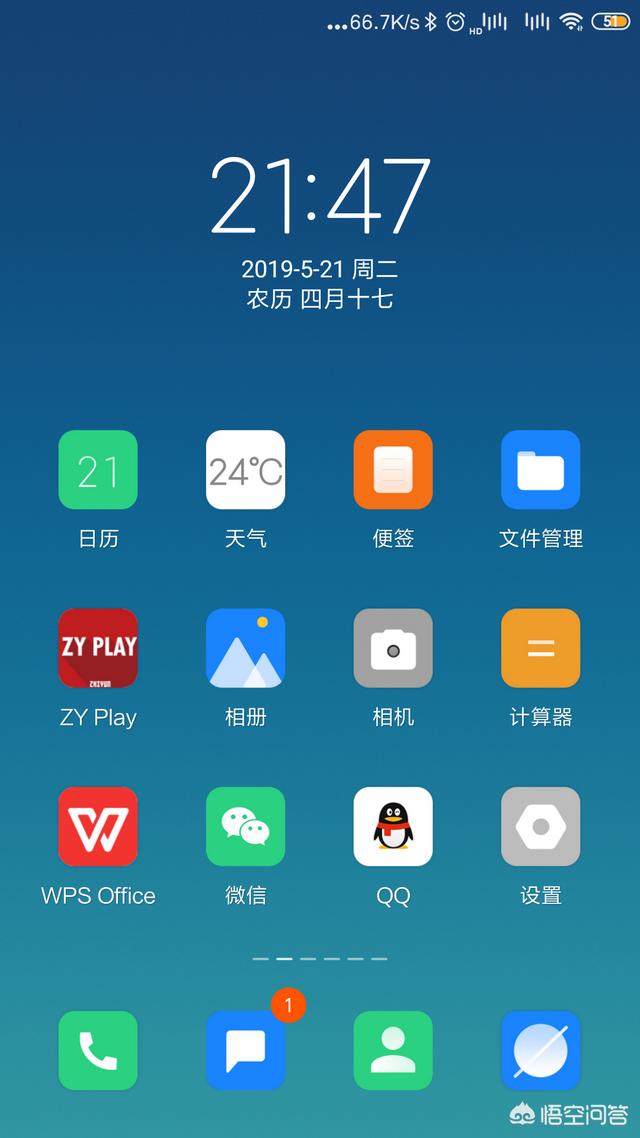Open the phone dialer in the dock
The height and width of the screenshot is (1138, 640).
click(98, 1051)
